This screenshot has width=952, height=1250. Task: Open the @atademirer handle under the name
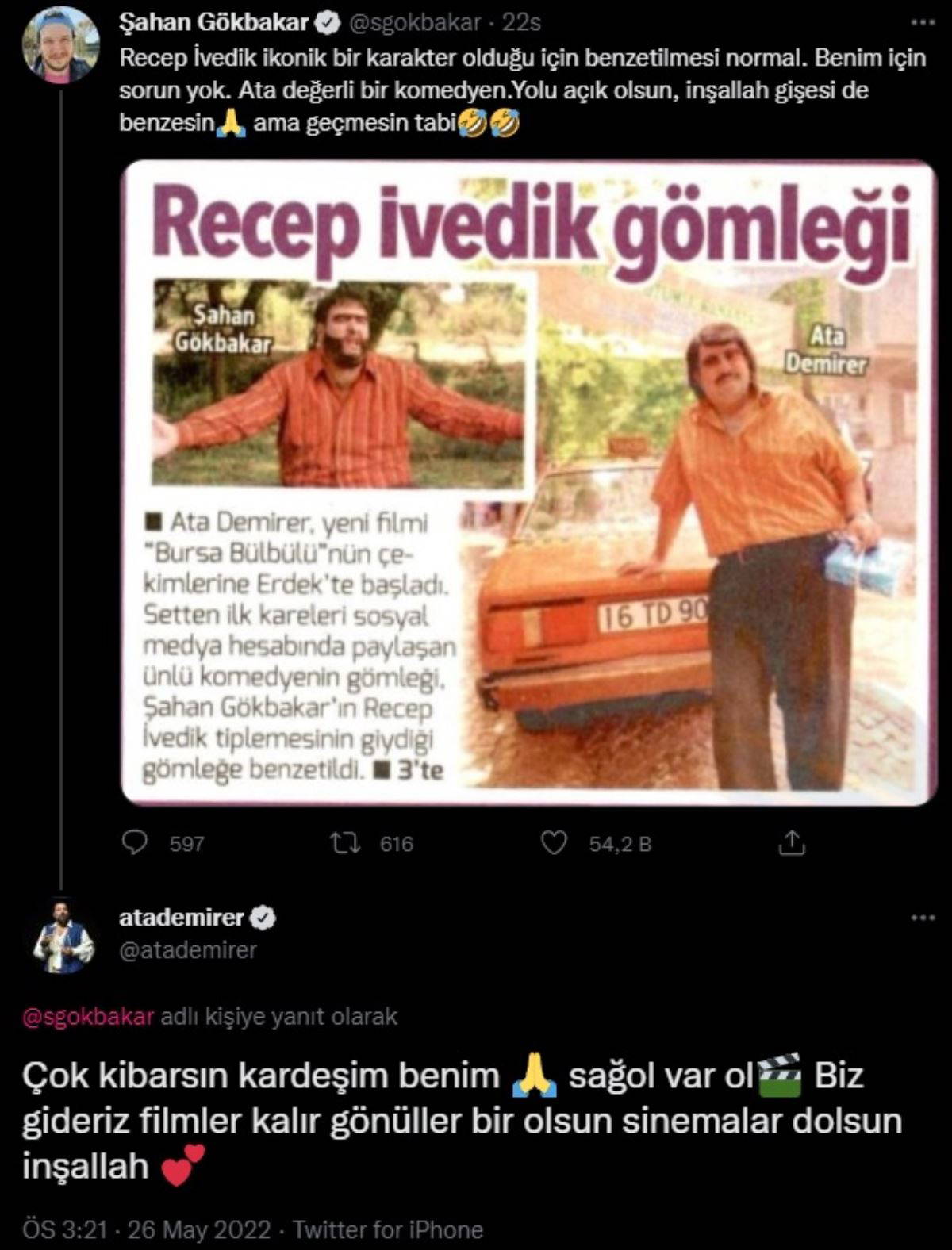[x=188, y=949]
